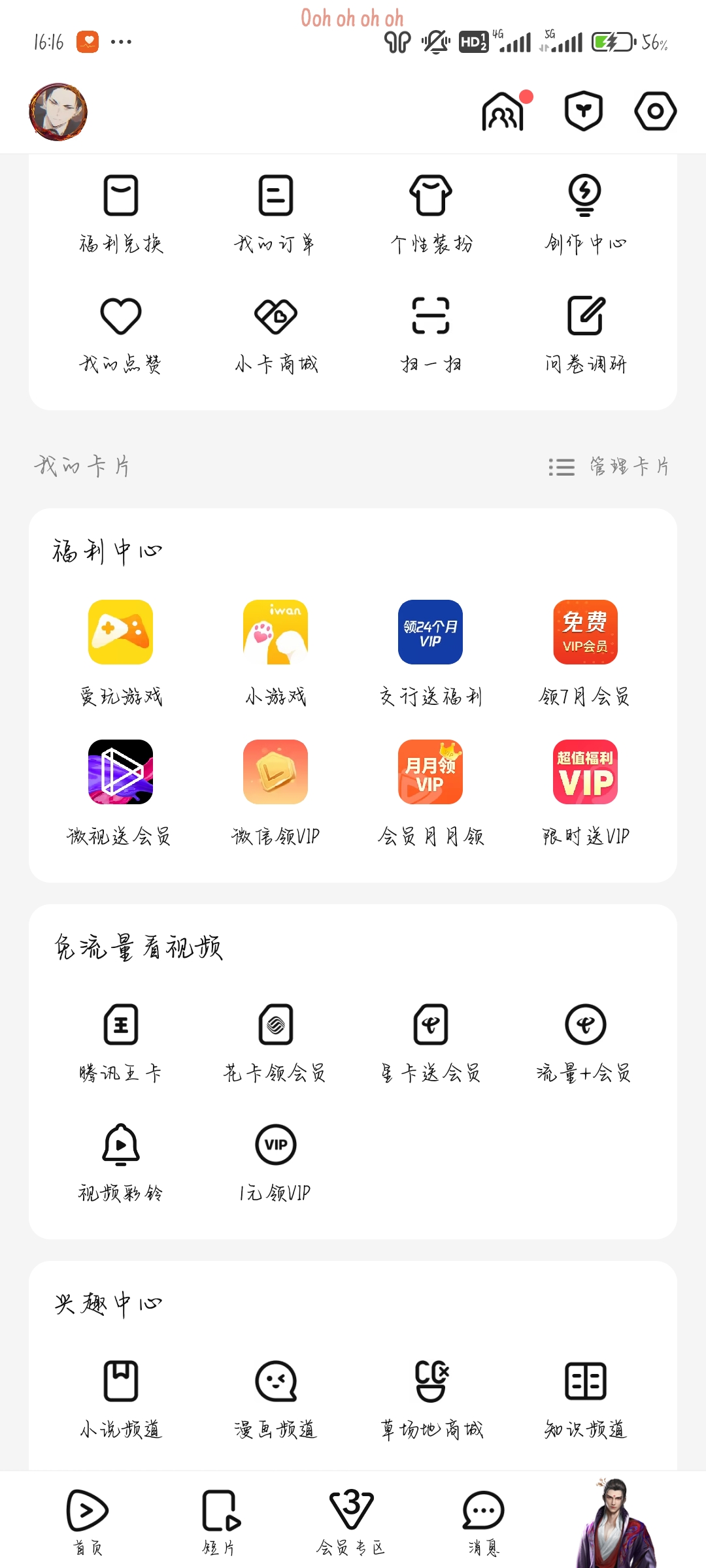Screen dimensions: 706x1568
Task: Open the 消息 tab
Action: 483,1520
